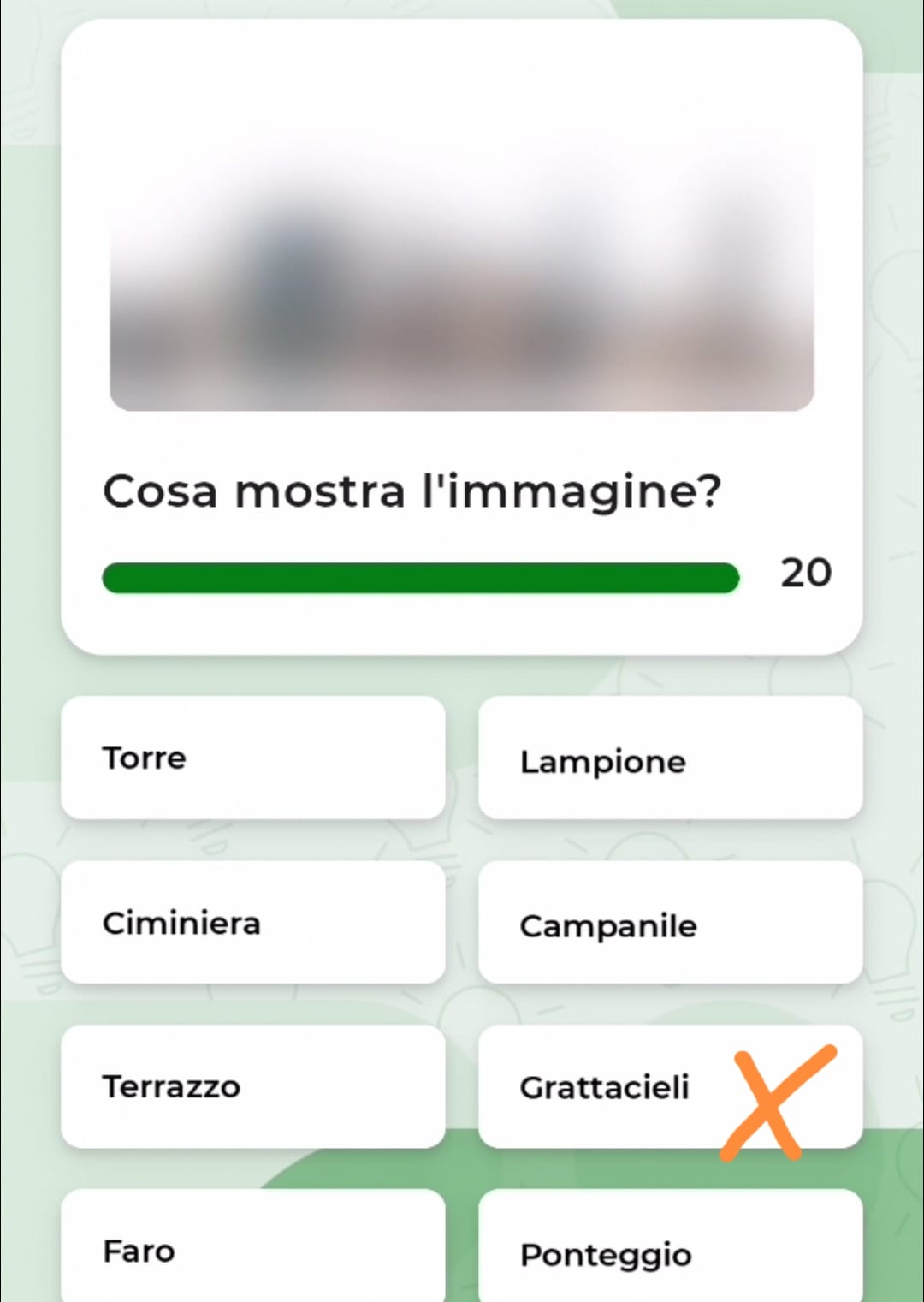The width and height of the screenshot is (924, 1302).
Task: Choose Lampione as the answer
Action: click(670, 759)
